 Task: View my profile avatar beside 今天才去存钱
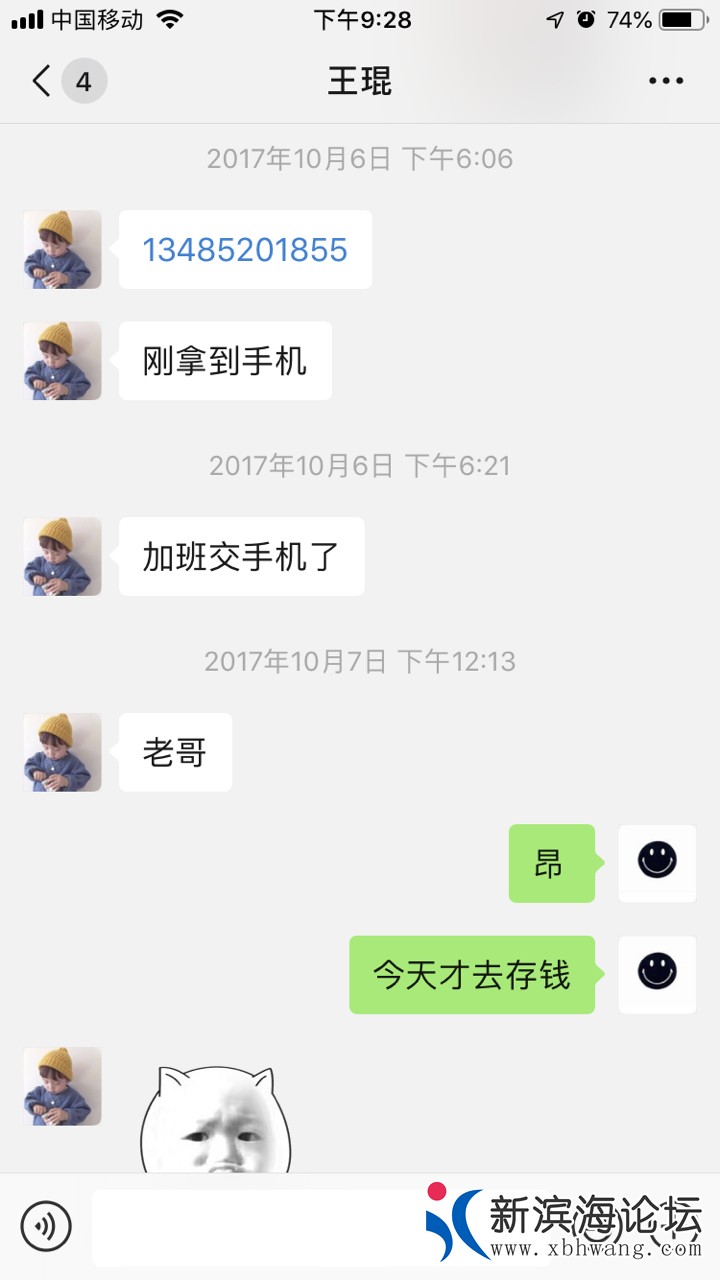click(x=657, y=975)
